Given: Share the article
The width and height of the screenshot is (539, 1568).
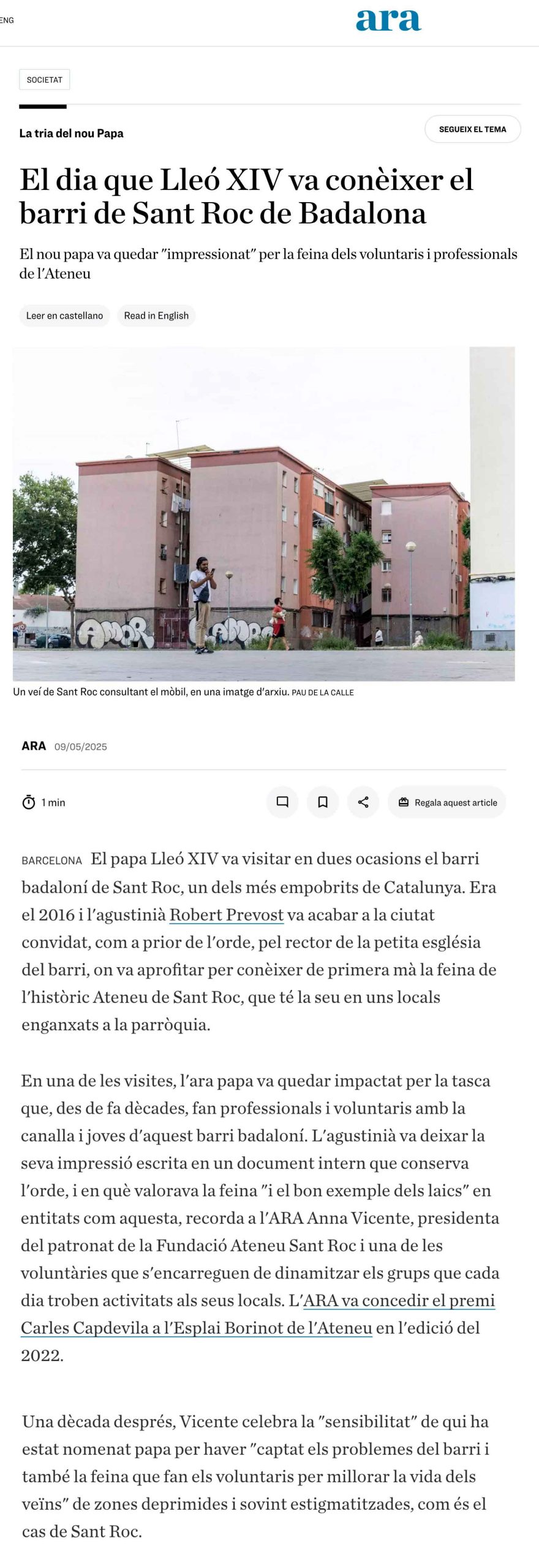Looking at the screenshot, I should pos(363,802).
